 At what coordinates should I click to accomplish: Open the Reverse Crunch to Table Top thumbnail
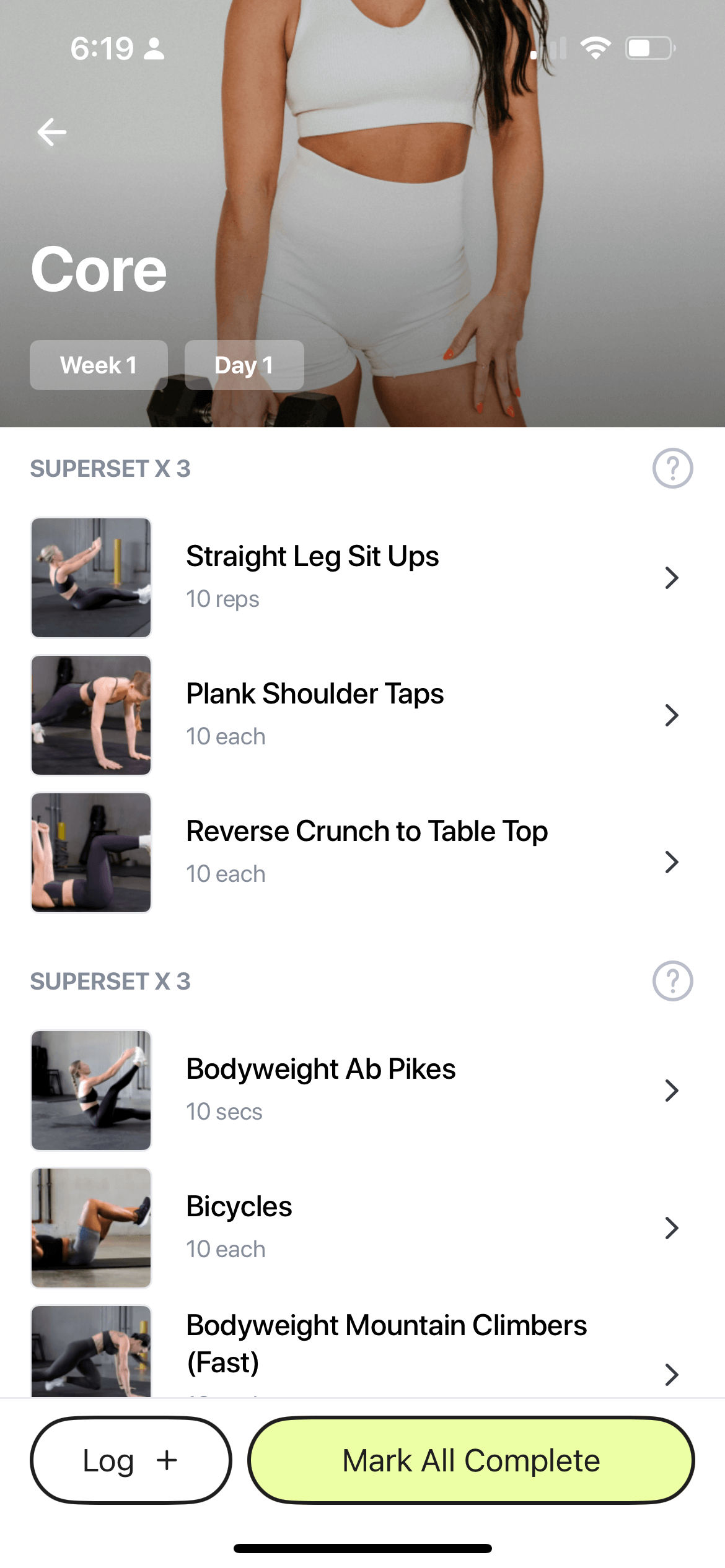click(x=90, y=853)
